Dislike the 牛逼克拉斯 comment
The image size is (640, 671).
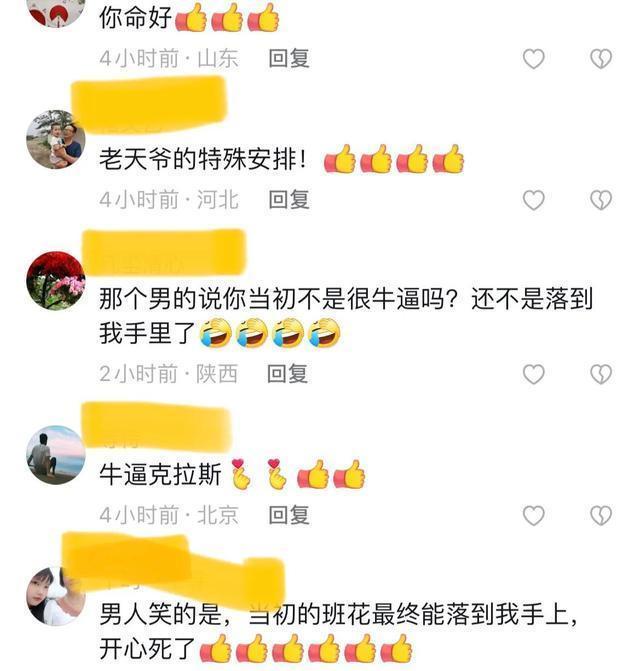(600, 515)
